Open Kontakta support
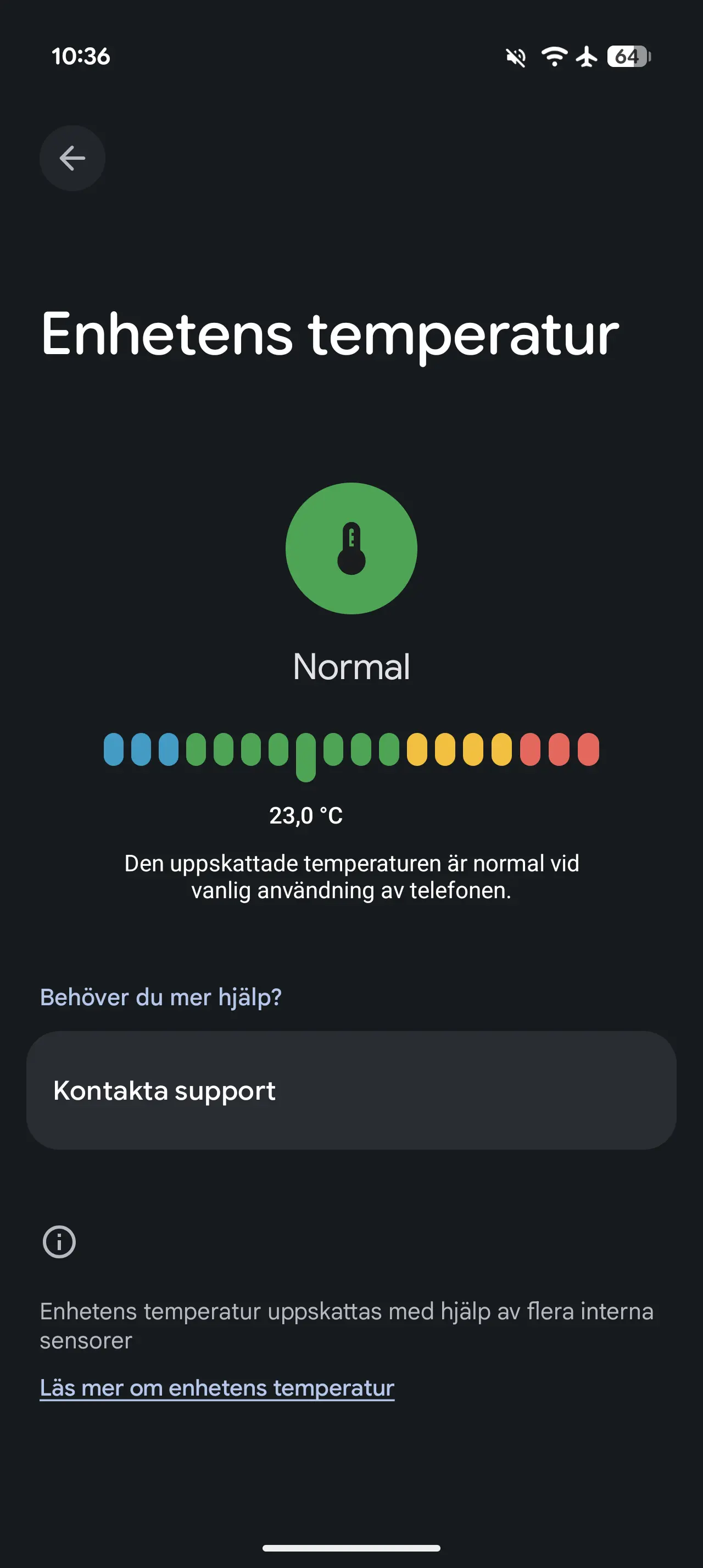 pos(351,1090)
